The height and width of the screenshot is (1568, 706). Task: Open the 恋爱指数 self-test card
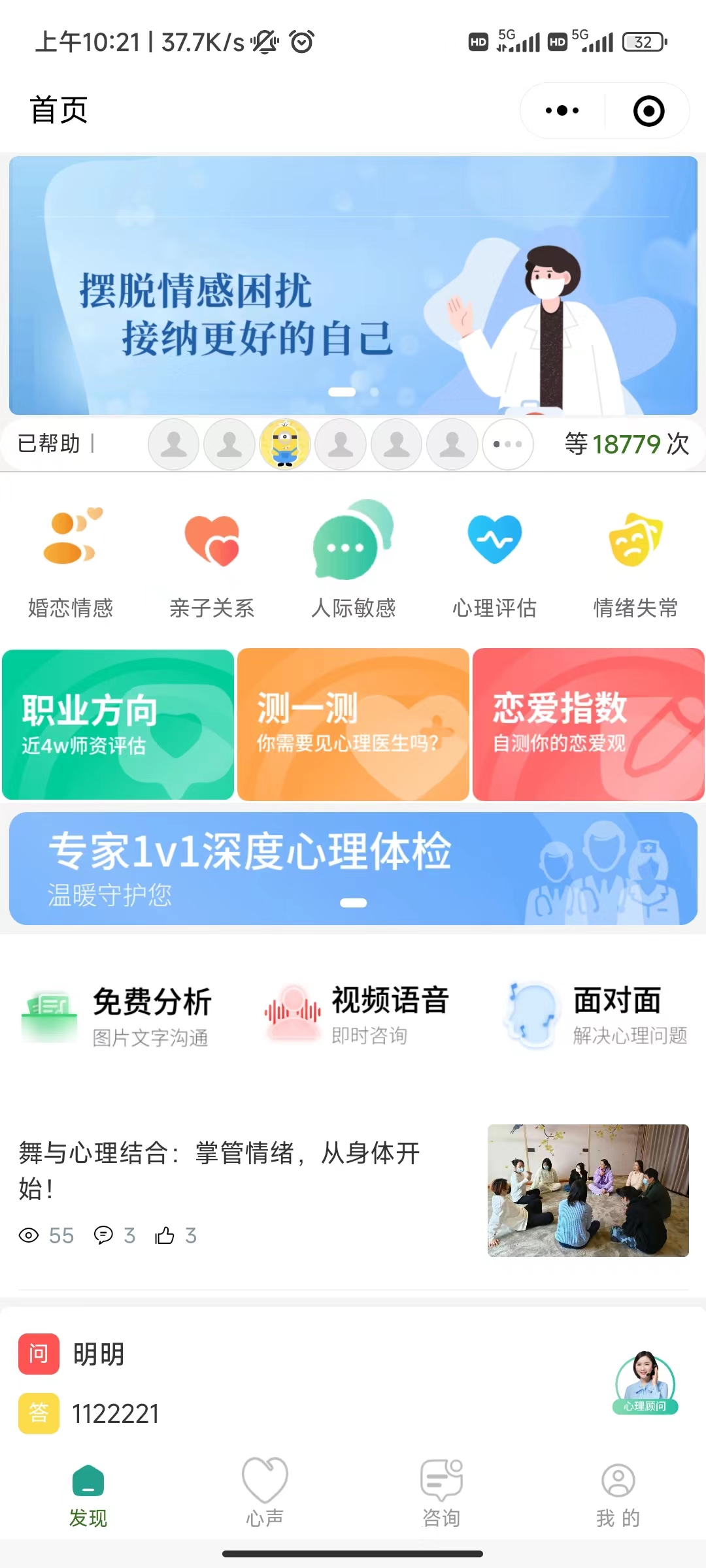pos(588,724)
